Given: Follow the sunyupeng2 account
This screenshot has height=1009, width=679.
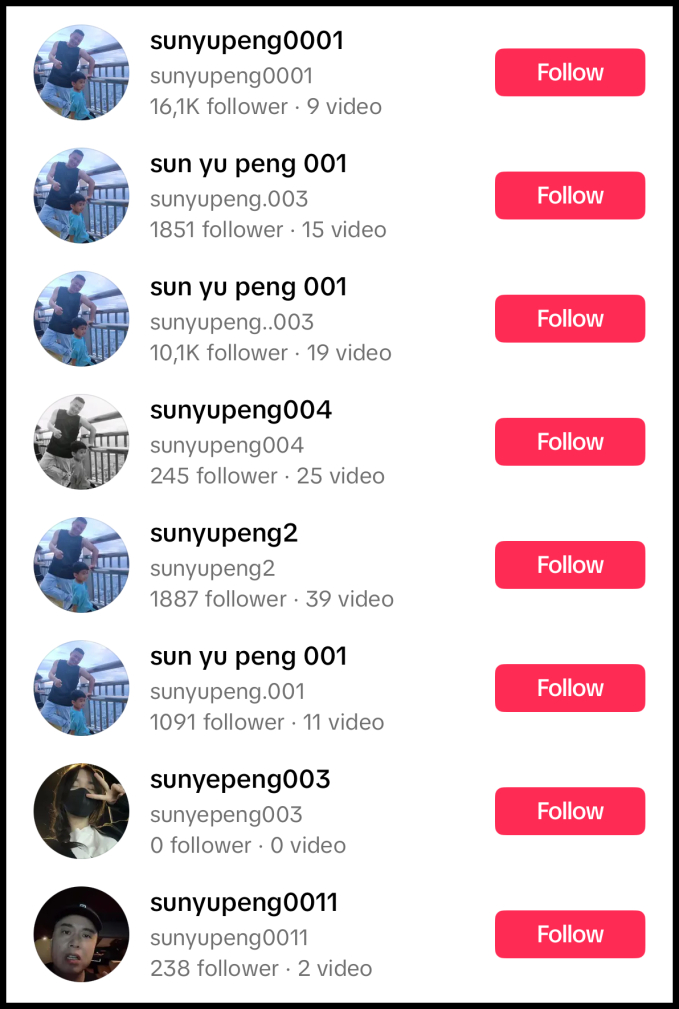Looking at the screenshot, I should 569,564.
